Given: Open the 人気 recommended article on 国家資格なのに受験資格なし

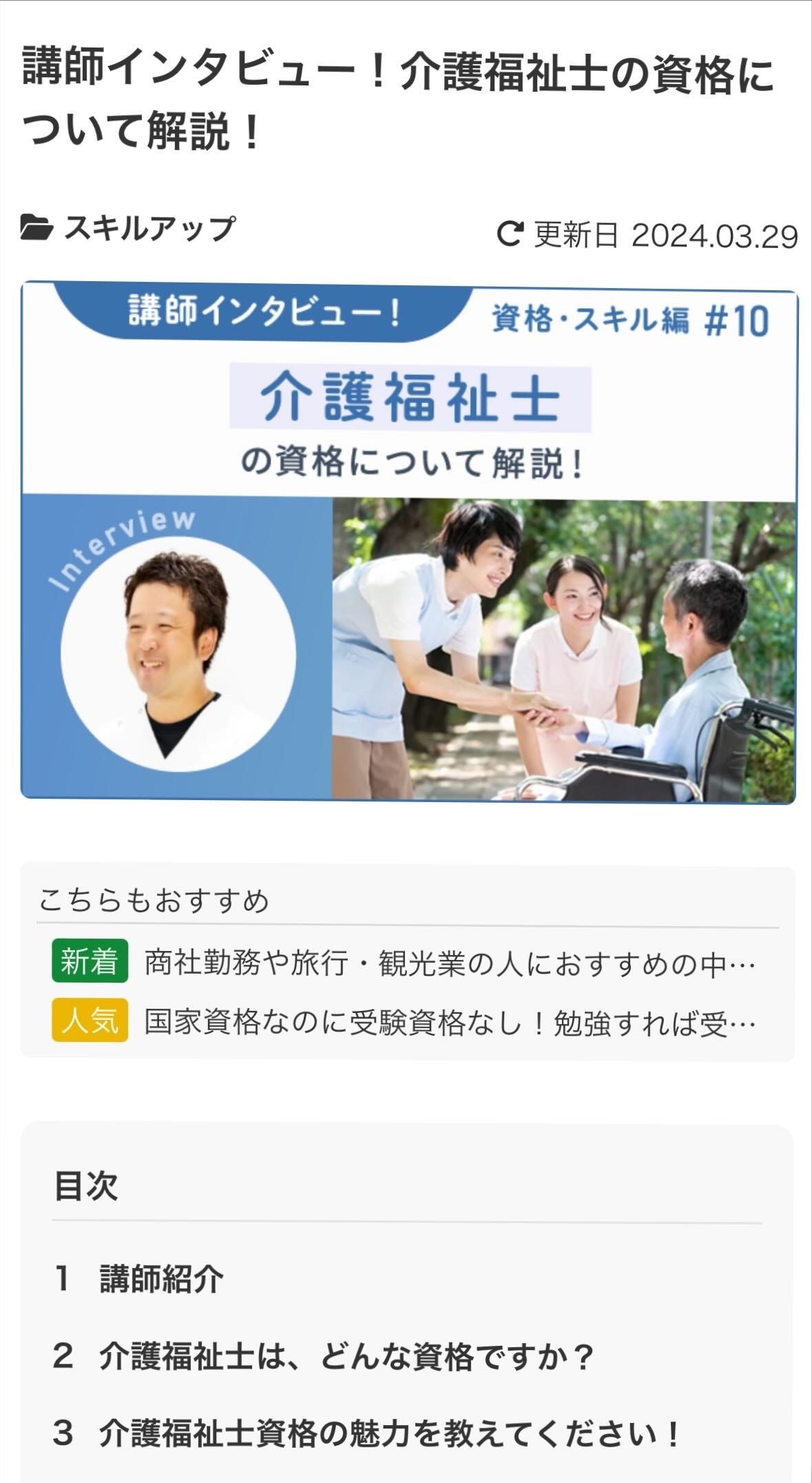Looking at the screenshot, I should pos(449,1023).
